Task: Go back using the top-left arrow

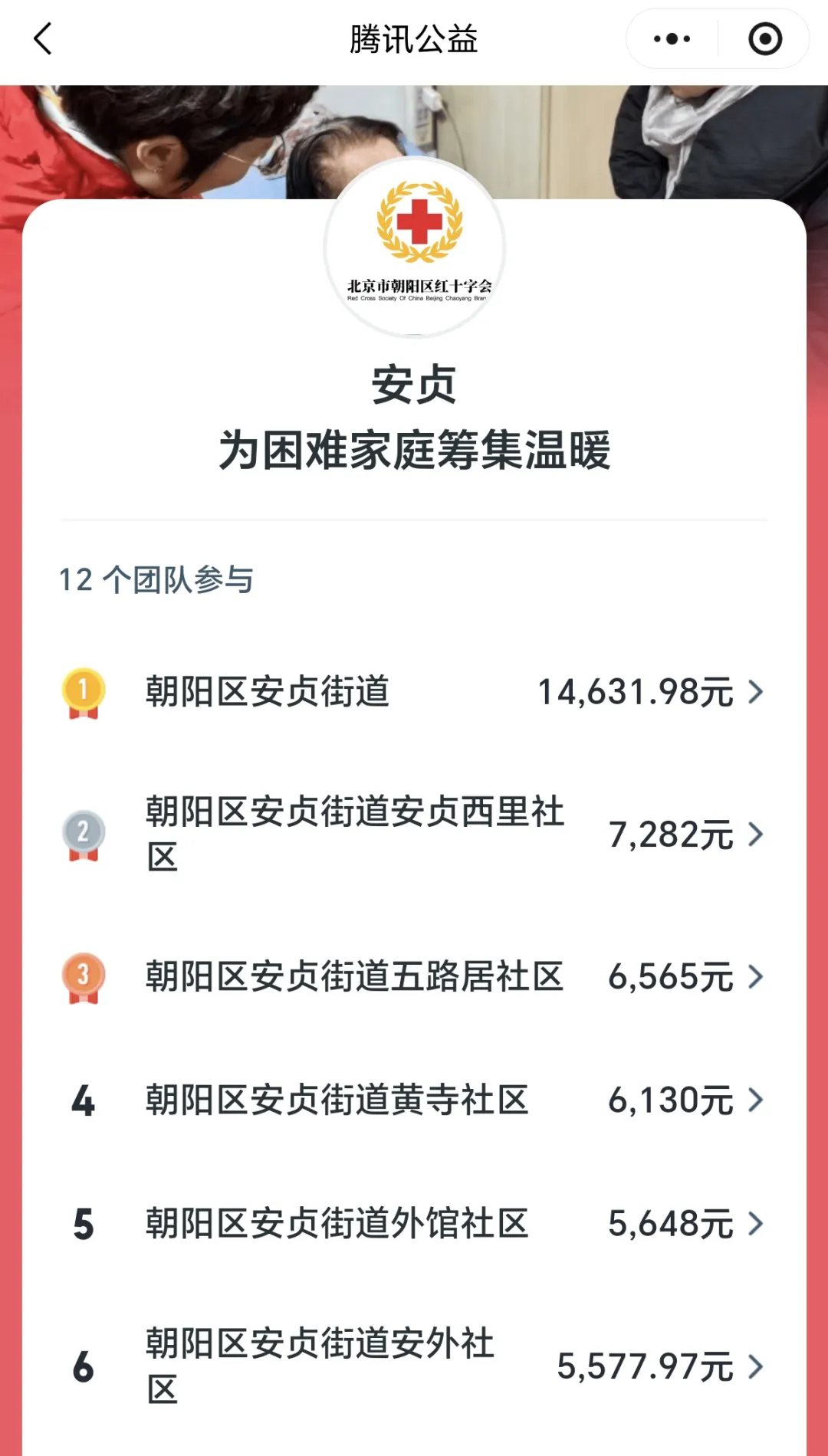Action: coord(43,39)
